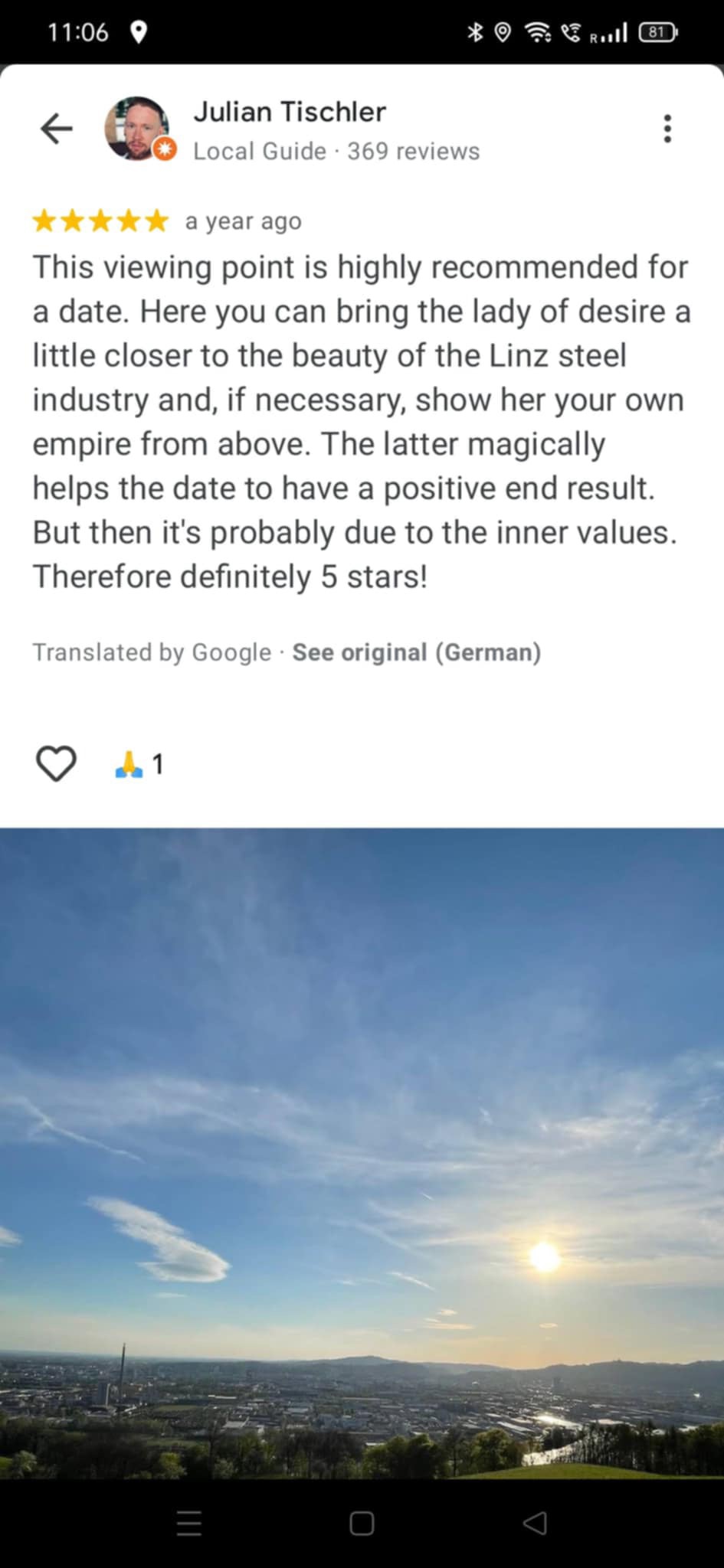Tap the system home button
Screen dimensions: 724x1568
click(362, 1523)
